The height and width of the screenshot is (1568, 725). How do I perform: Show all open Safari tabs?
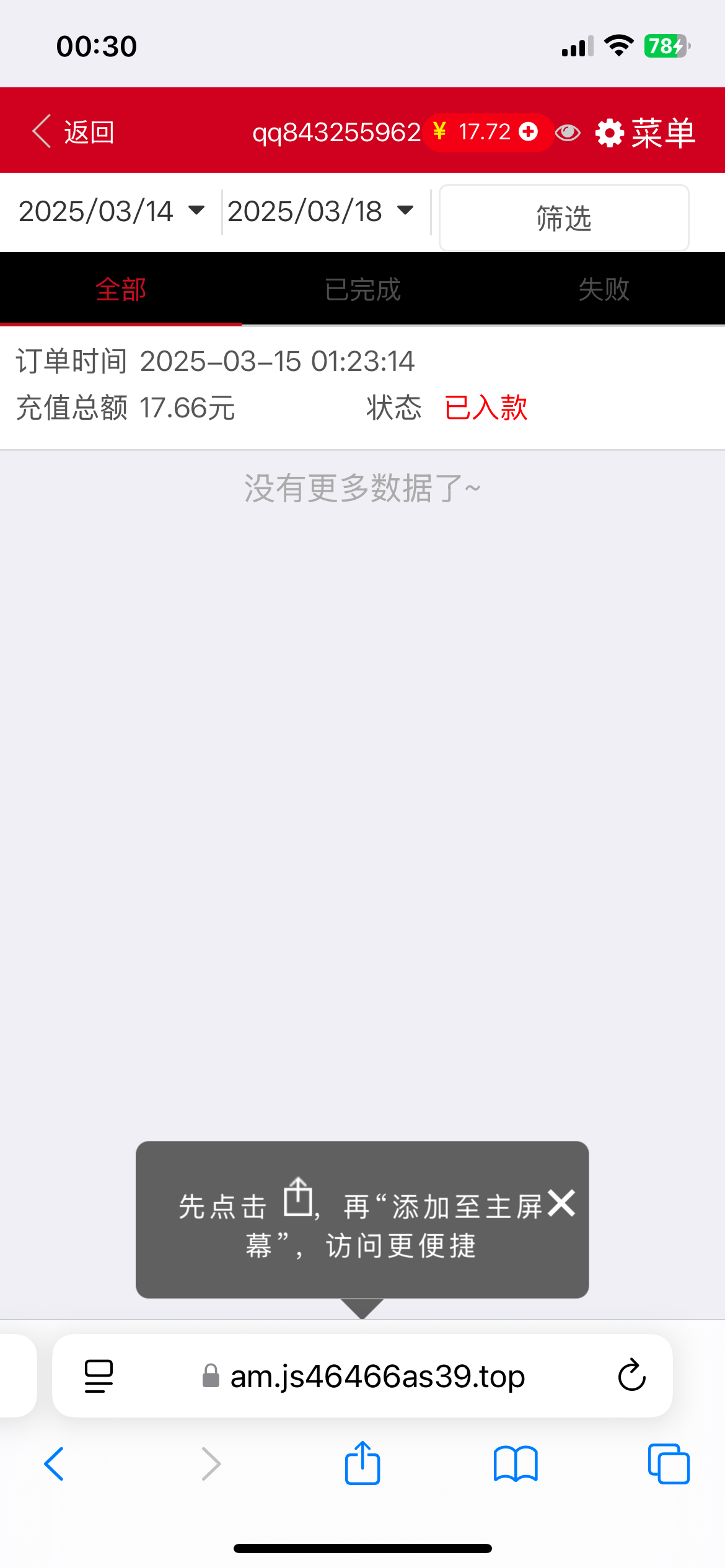(669, 1464)
